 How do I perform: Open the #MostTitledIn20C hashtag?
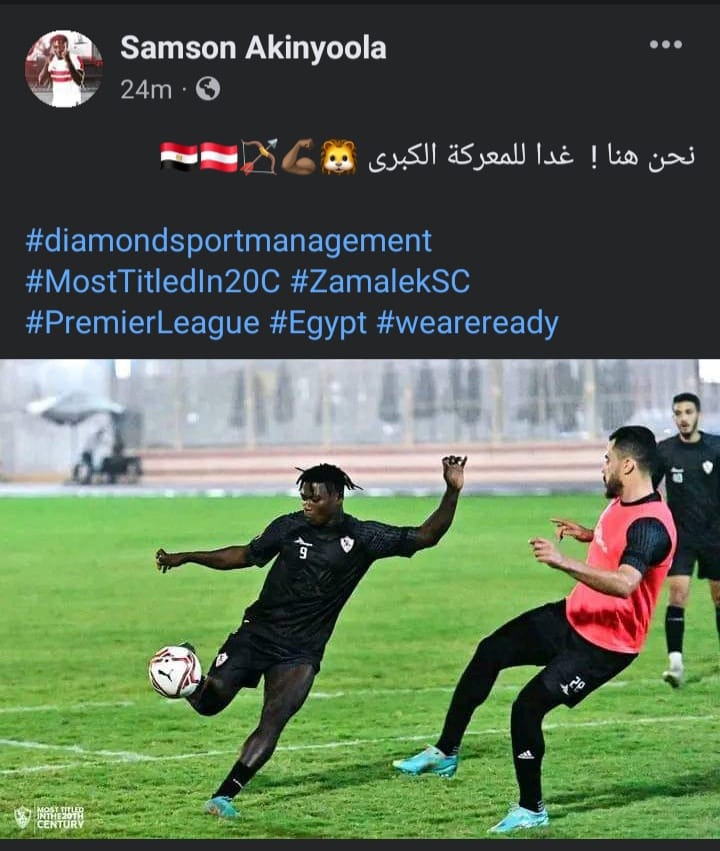tap(152, 282)
